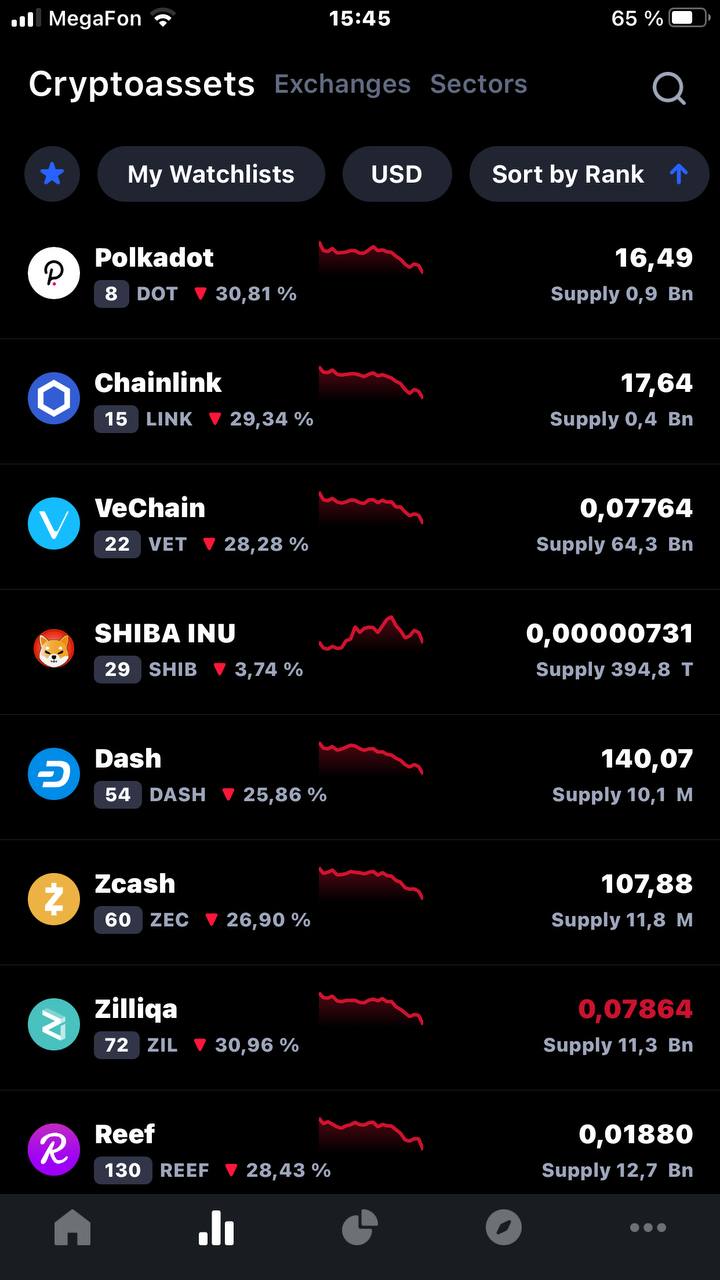
Task: Tap the star favorites filter
Action: coord(52,174)
